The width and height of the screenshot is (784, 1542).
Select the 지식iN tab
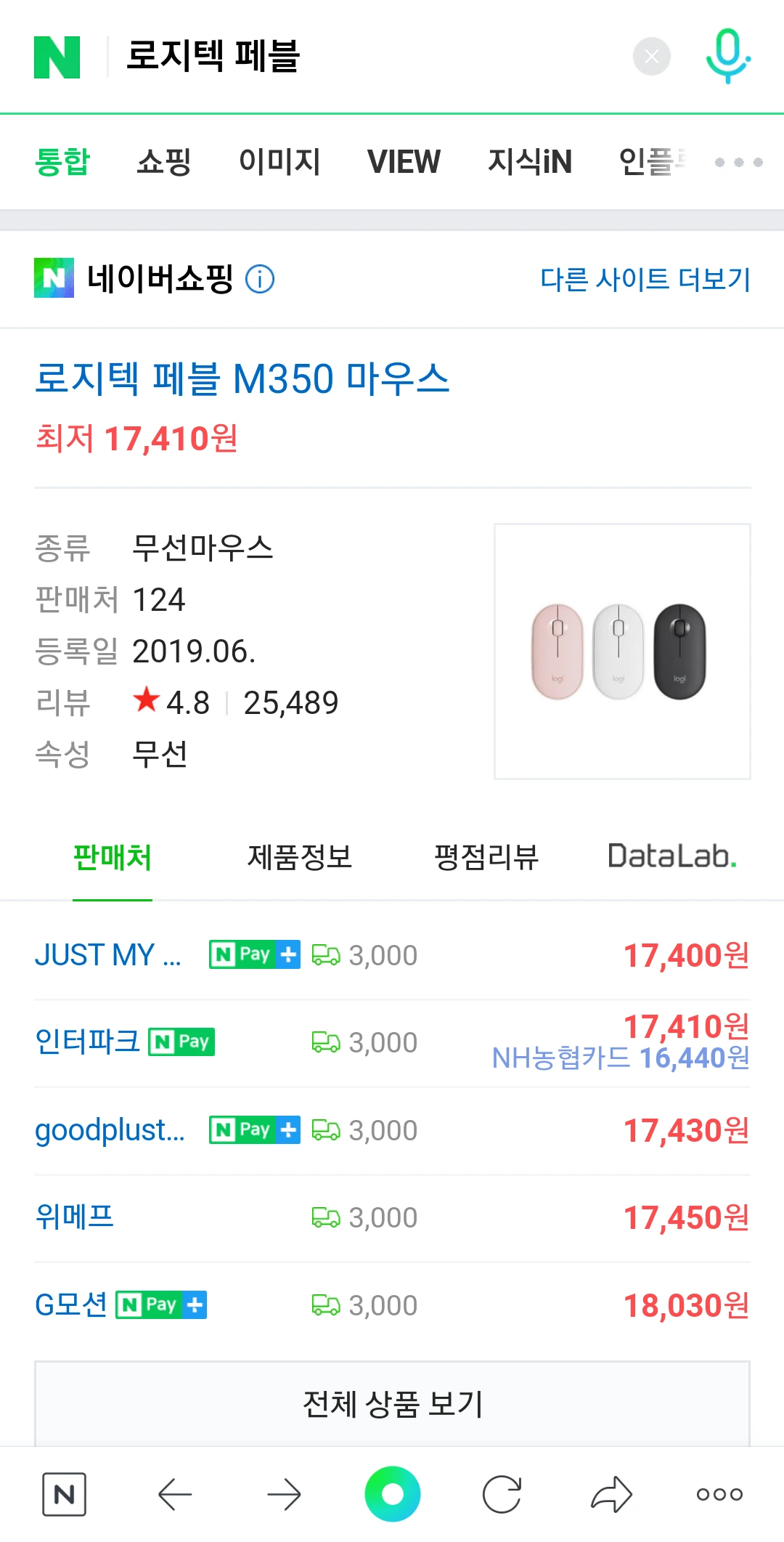pos(530,161)
